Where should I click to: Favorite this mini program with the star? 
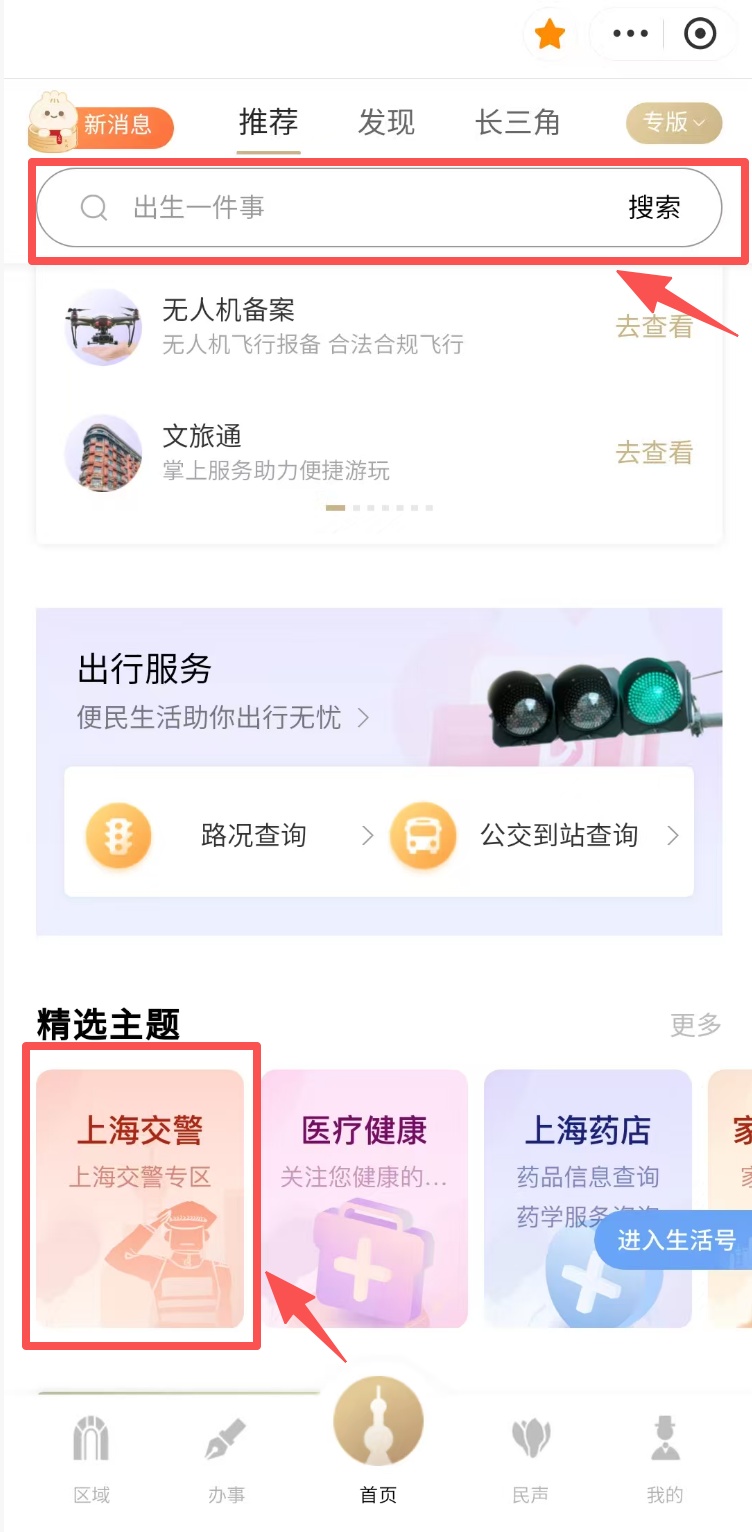click(550, 36)
